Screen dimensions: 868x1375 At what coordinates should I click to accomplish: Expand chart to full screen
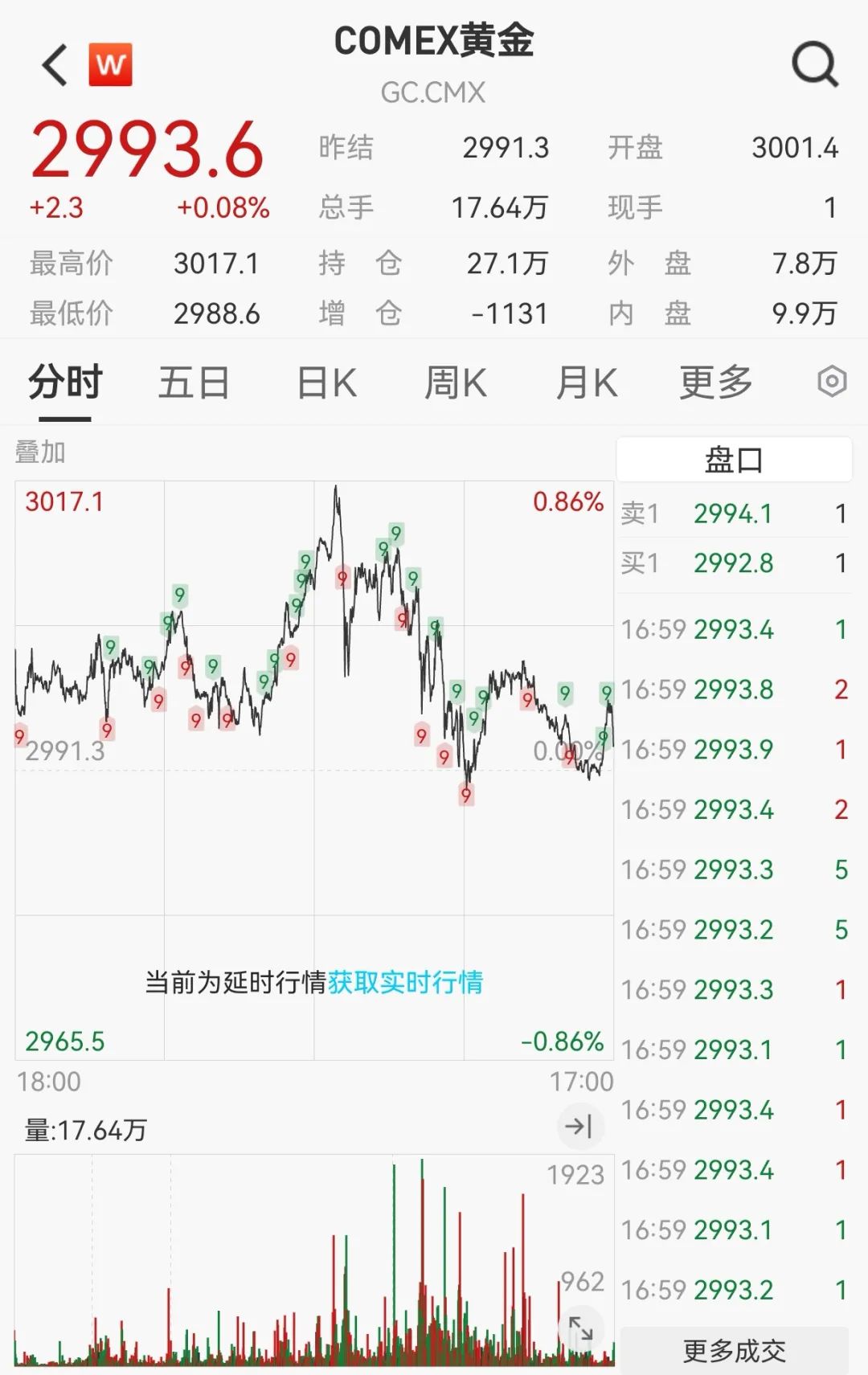(580, 1329)
